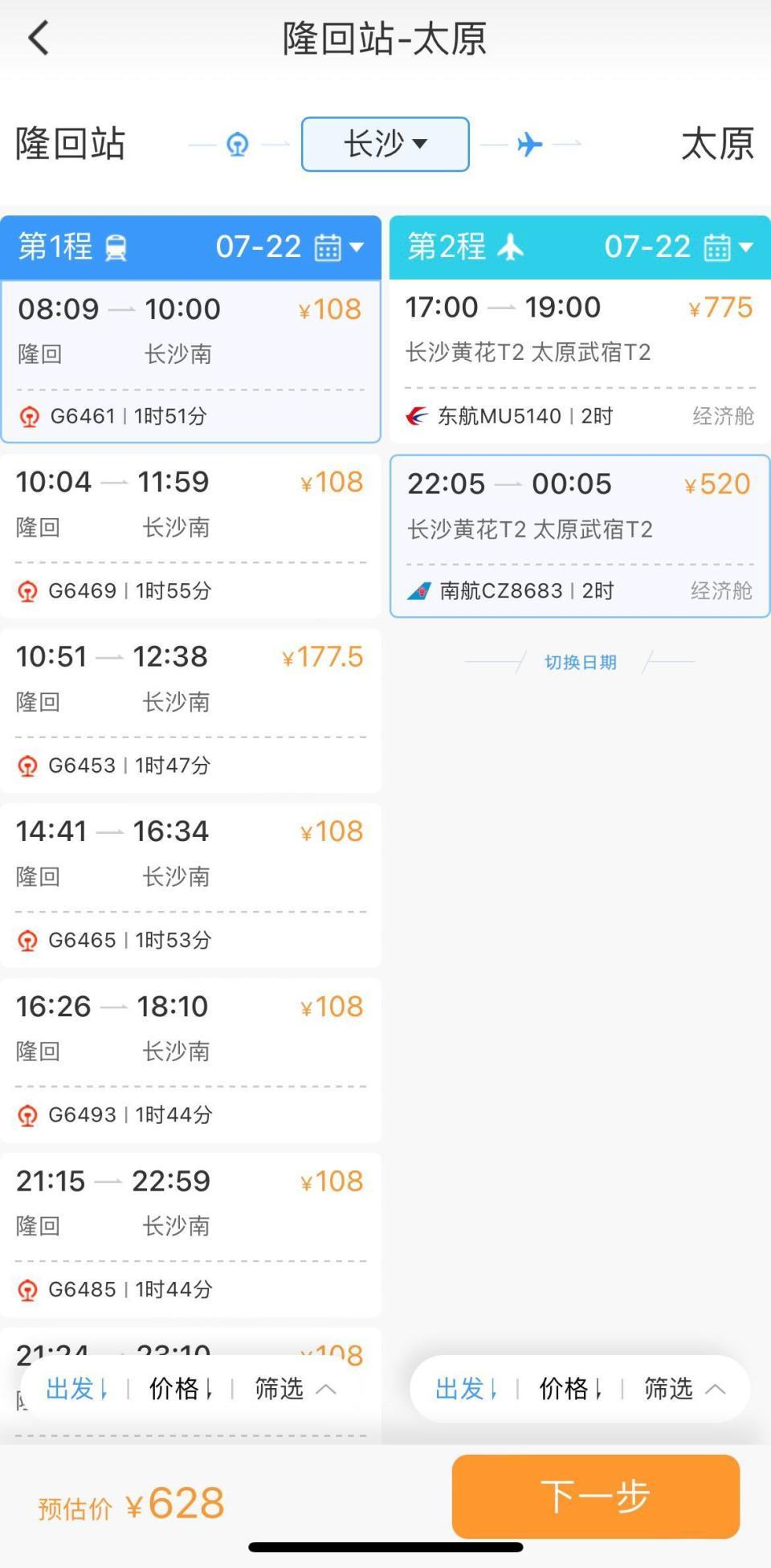Sort flight list by 价格

point(570,1388)
